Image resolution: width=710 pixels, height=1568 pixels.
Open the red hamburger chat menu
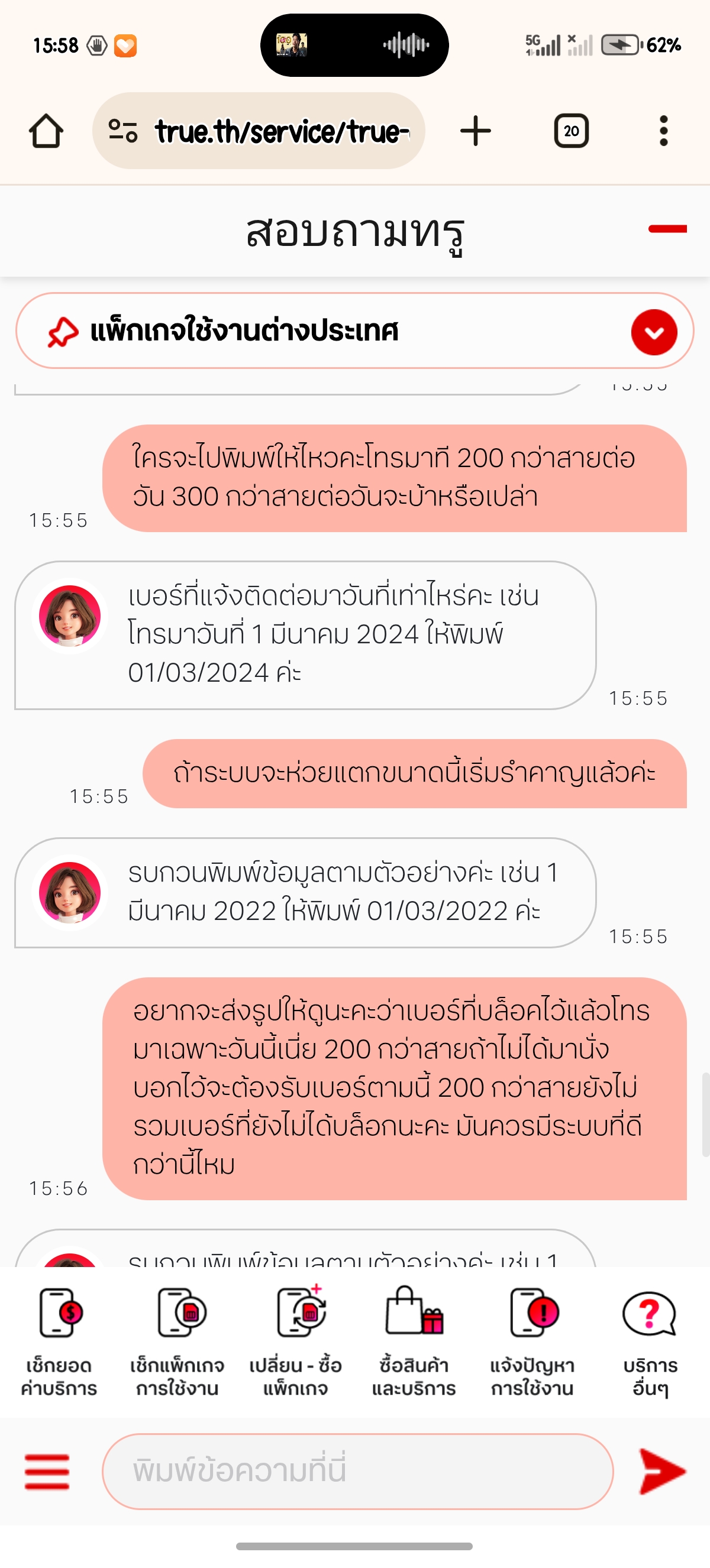pos(47,1471)
